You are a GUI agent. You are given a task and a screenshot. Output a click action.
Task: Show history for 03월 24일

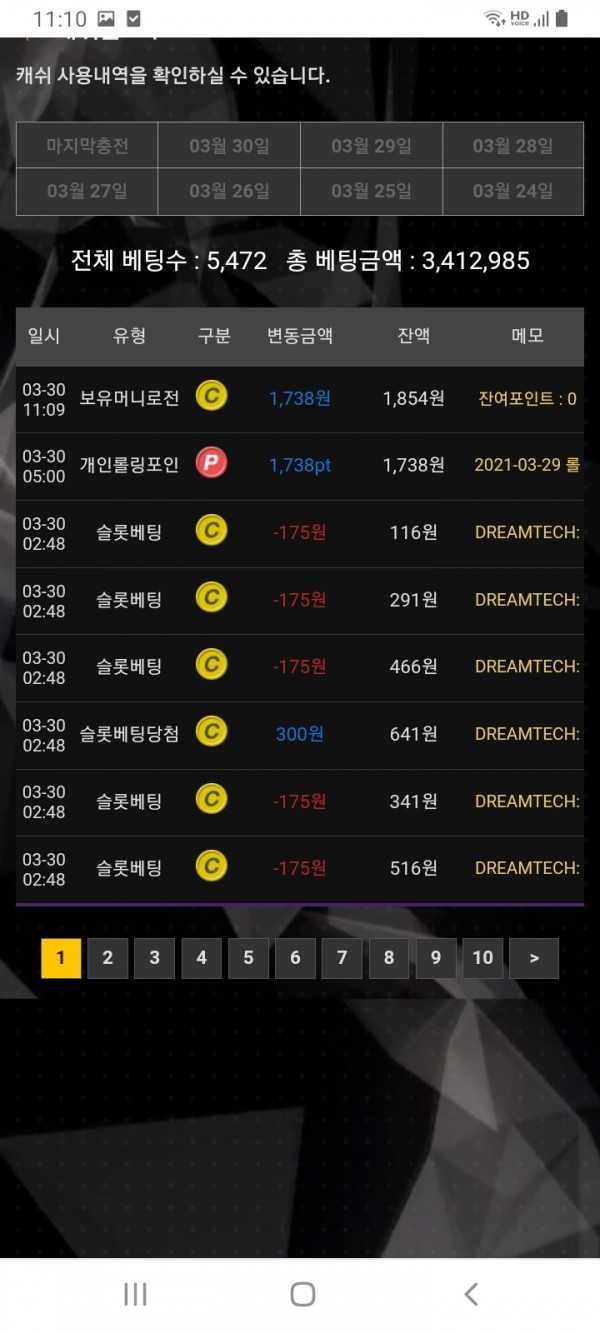click(513, 191)
